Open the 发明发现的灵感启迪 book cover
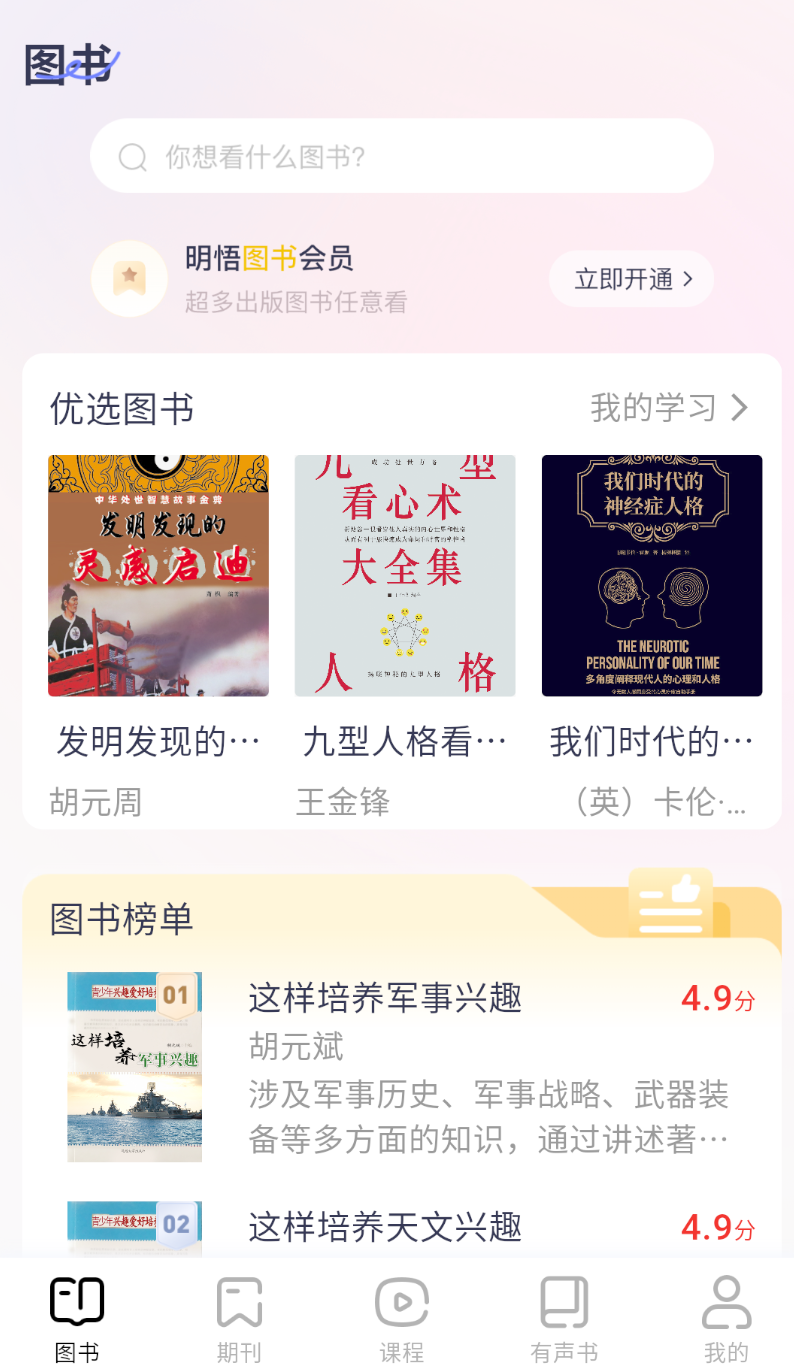Screen dimensions: 794x1369 pos(158,576)
